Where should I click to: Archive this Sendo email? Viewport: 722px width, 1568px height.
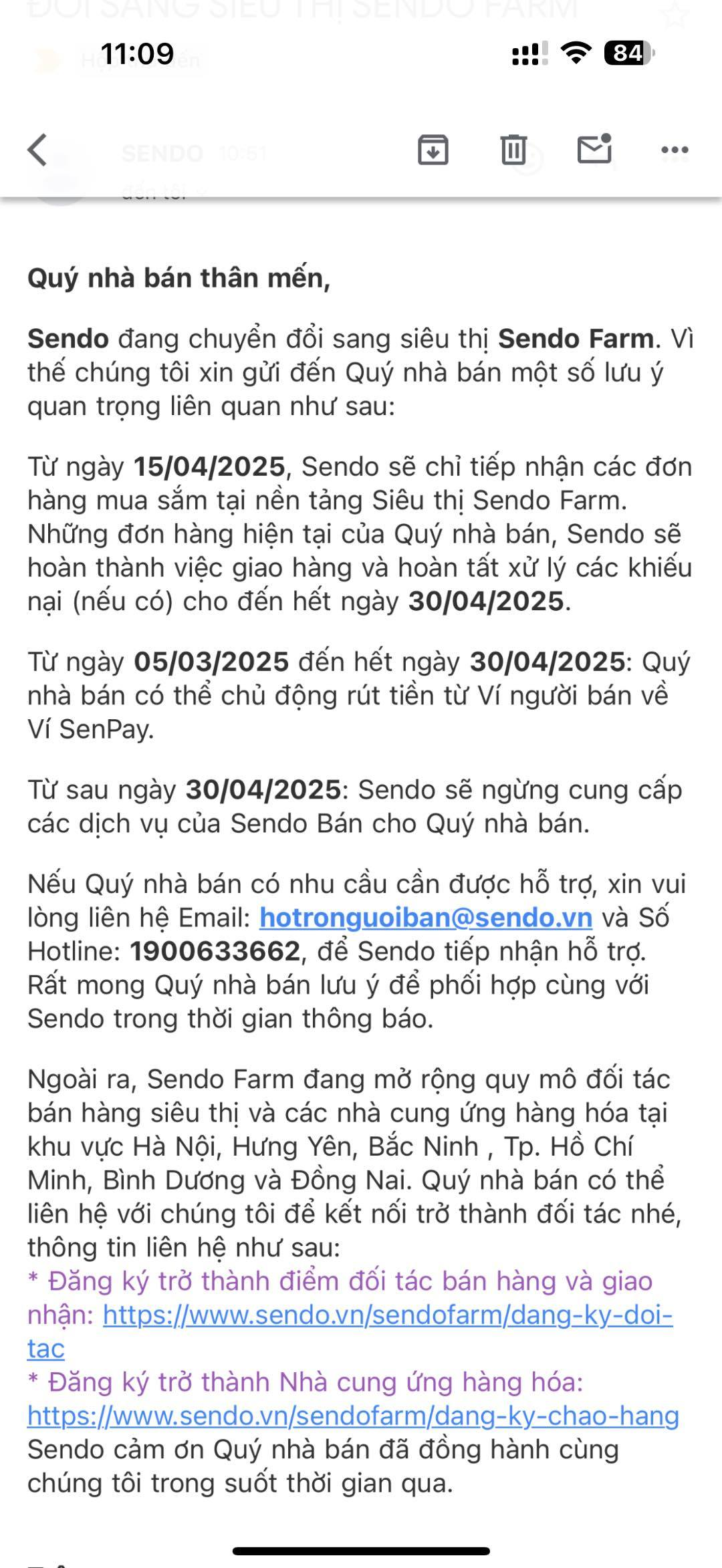433,150
